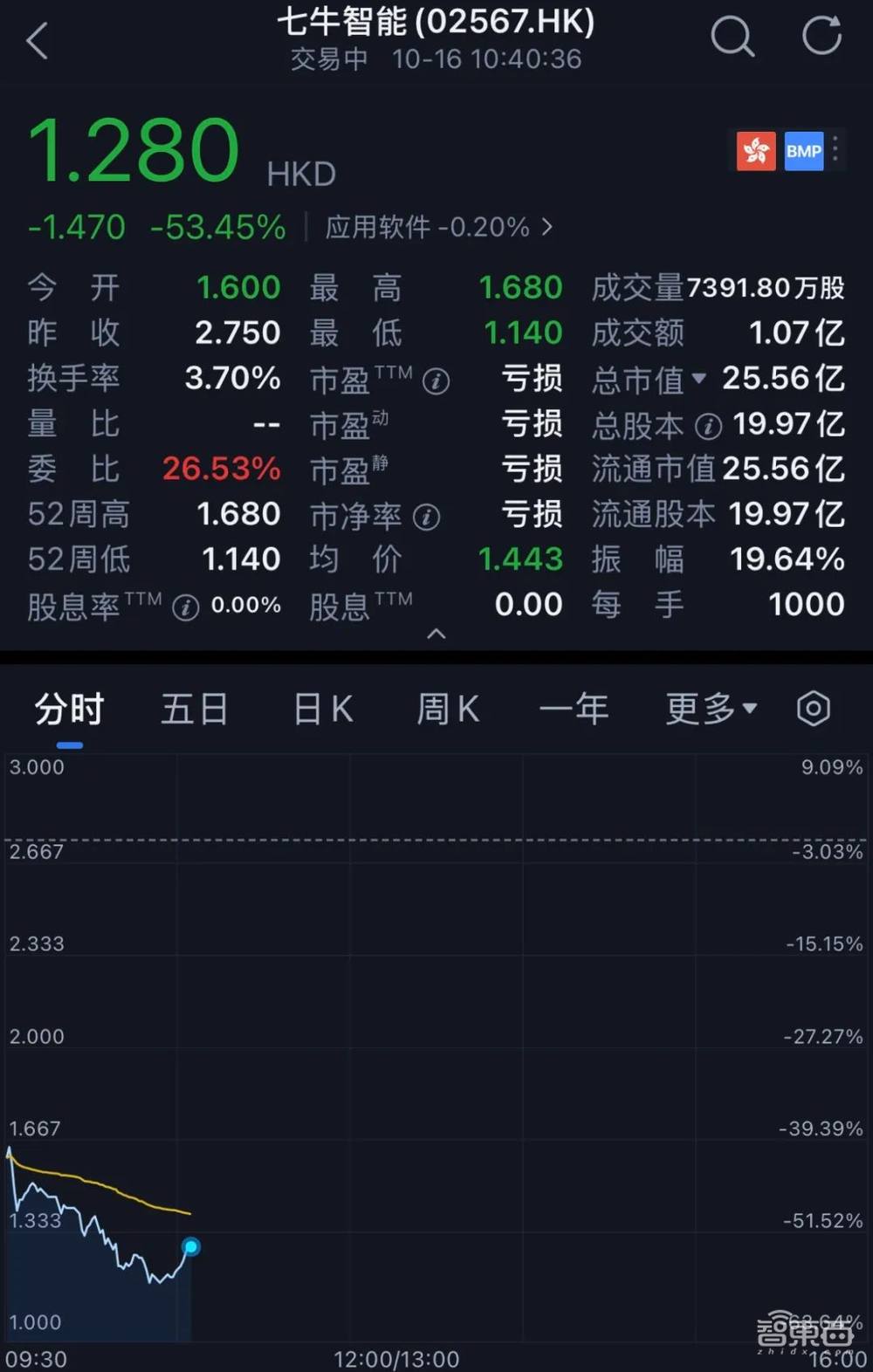Switch to the 五日 five-day tab
Image resolution: width=873 pixels, height=1372 pixels.
194,709
